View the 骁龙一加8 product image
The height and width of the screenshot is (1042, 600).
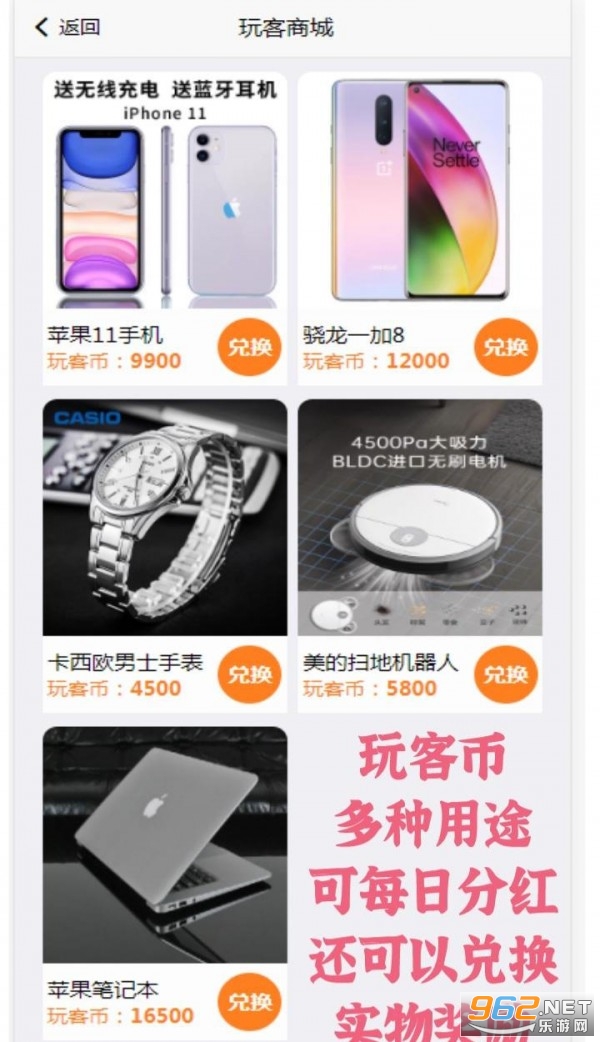pos(420,190)
